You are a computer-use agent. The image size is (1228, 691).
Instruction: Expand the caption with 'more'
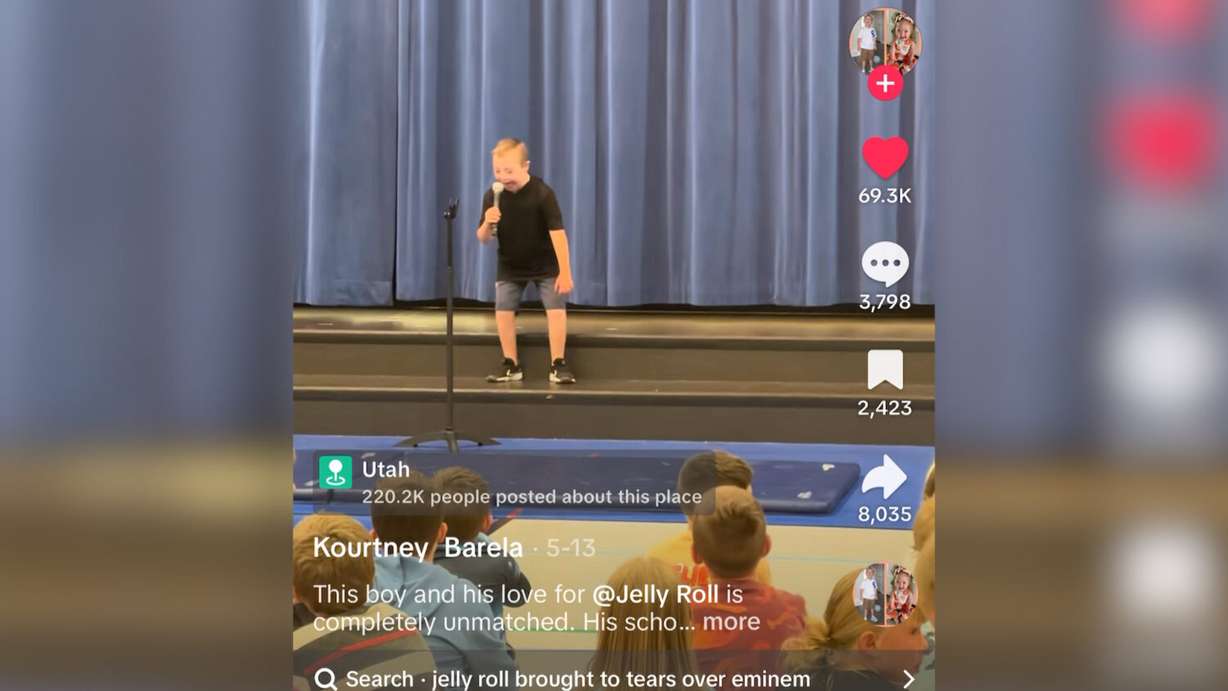[731, 621]
